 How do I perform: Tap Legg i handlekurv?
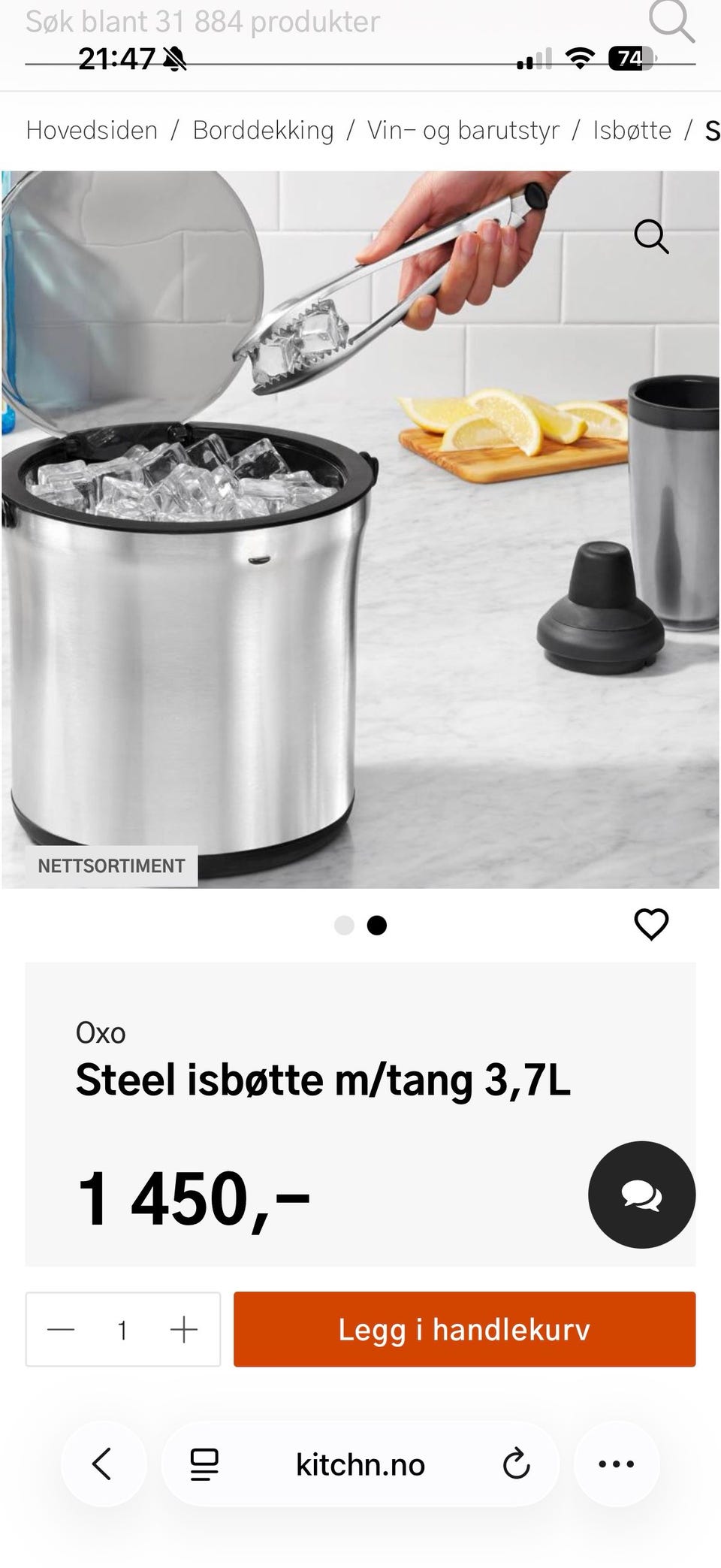click(x=464, y=1330)
